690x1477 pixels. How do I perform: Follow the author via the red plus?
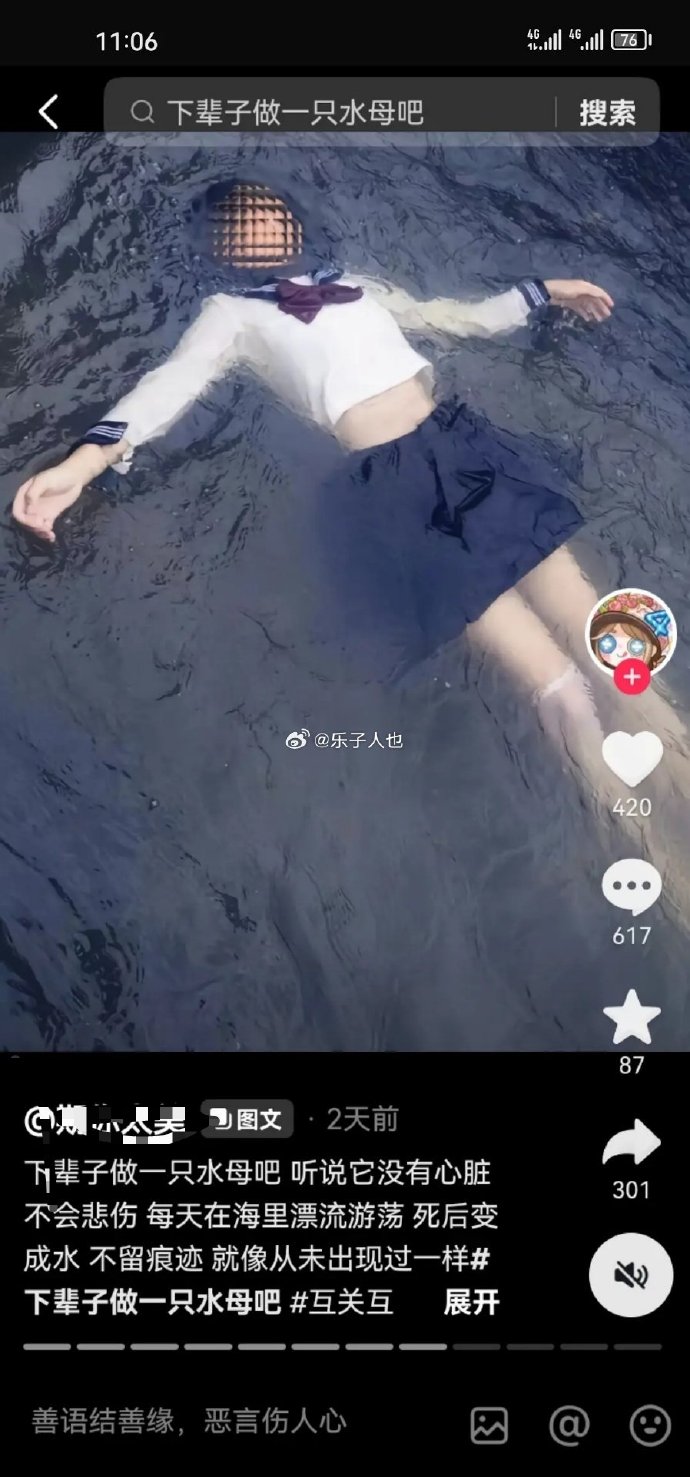coord(631,677)
